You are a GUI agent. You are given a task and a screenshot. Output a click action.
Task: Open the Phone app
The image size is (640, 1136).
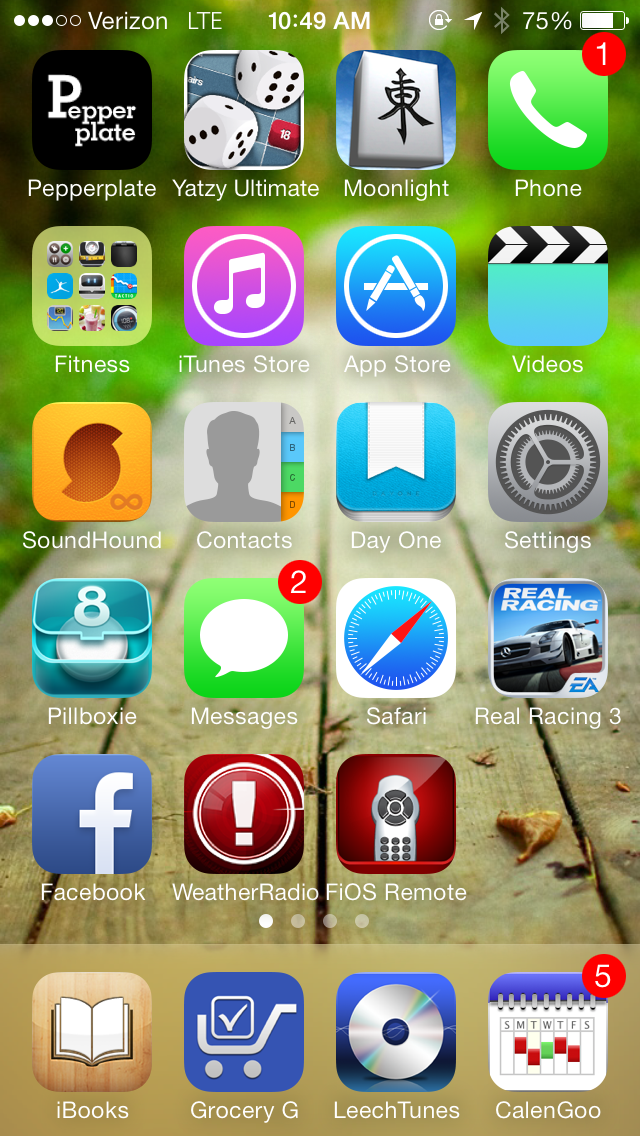pyautogui.click(x=547, y=110)
